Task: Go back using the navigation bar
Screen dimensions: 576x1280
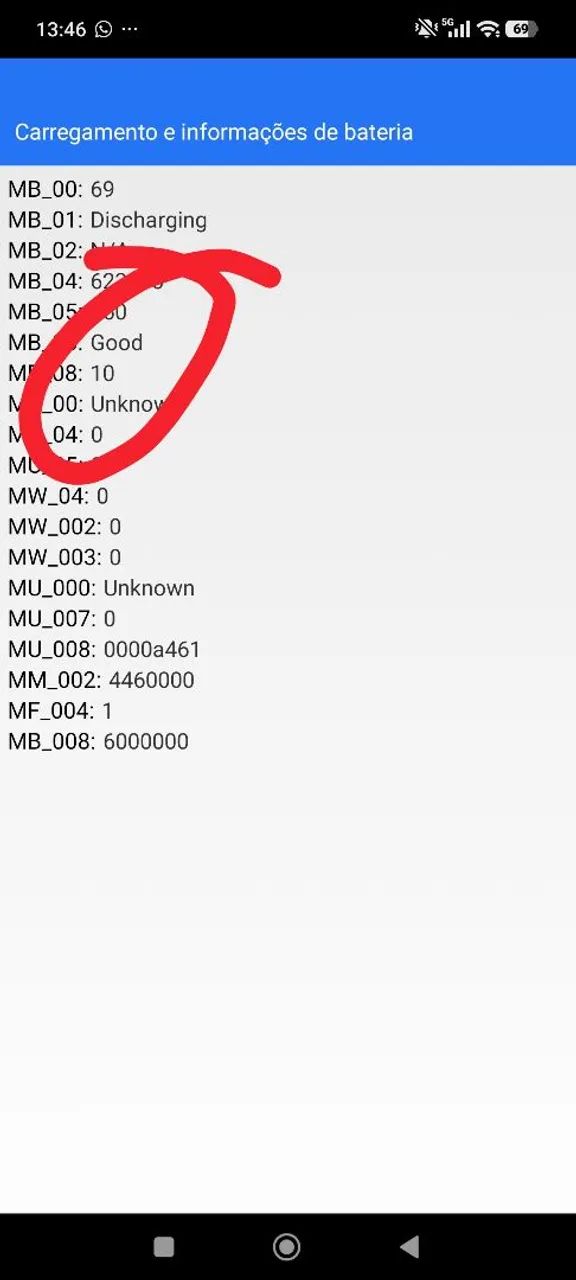Action: coord(409,1246)
